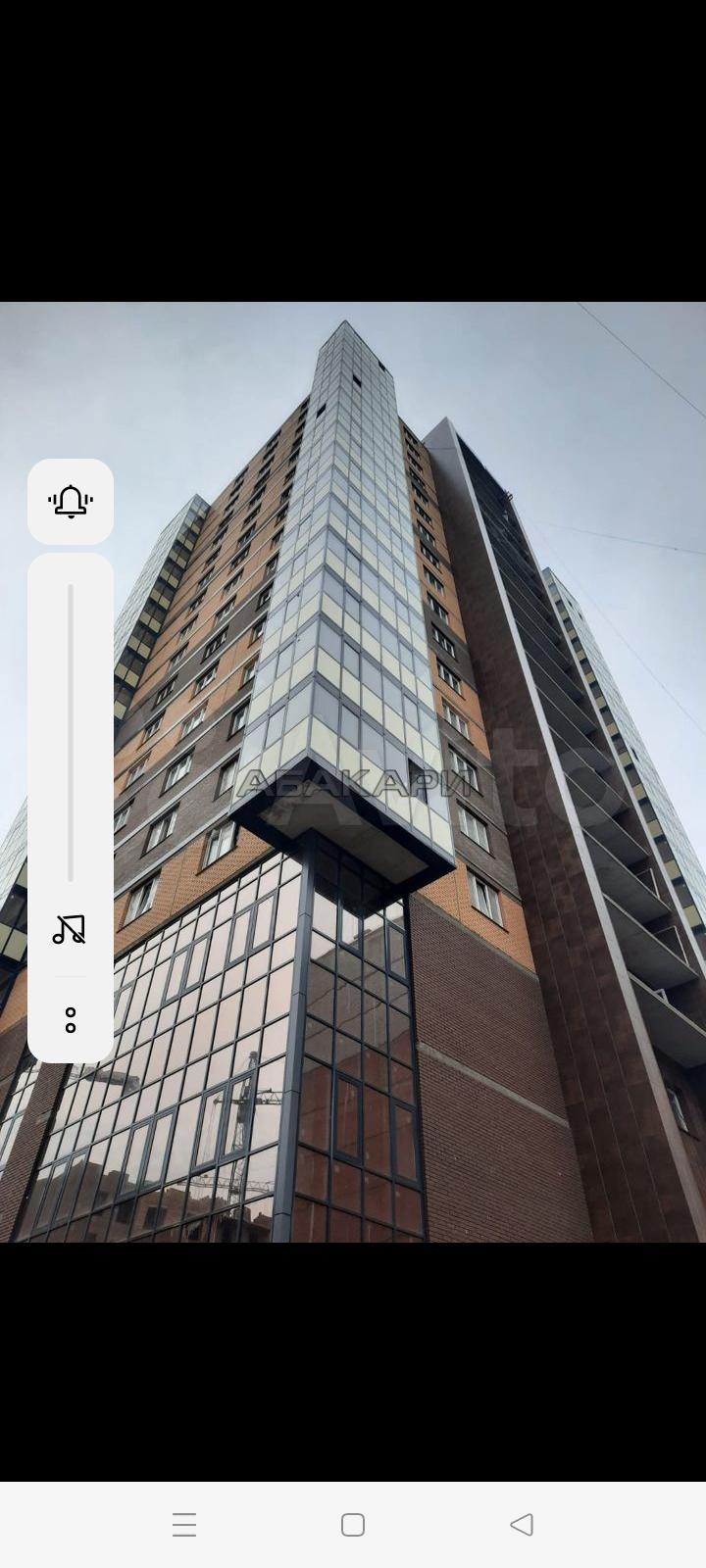Image resolution: width=706 pixels, height=1568 pixels.
Task: Go to home screen via square button
Action: (x=353, y=1525)
